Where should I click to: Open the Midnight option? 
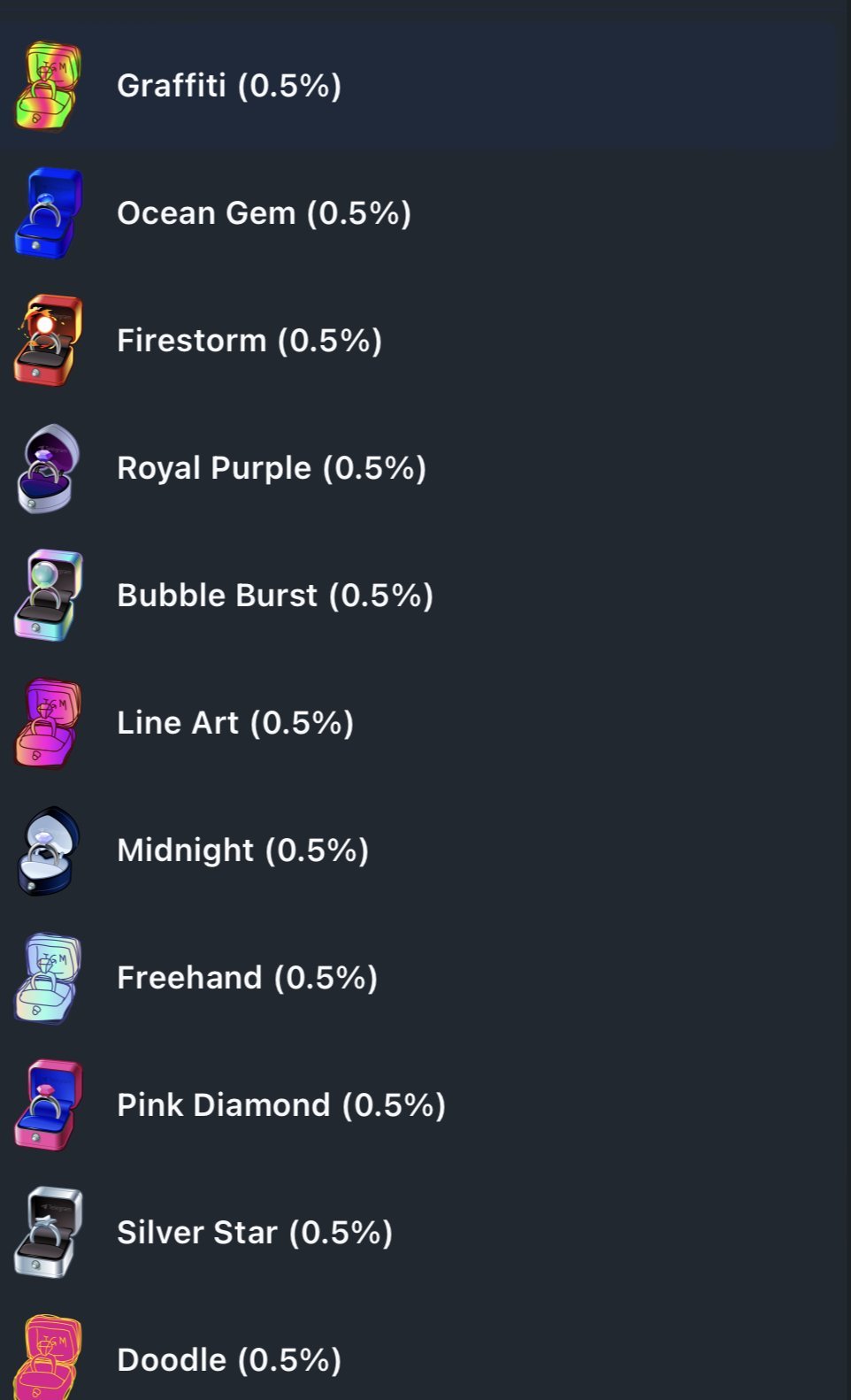pos(425,850)
